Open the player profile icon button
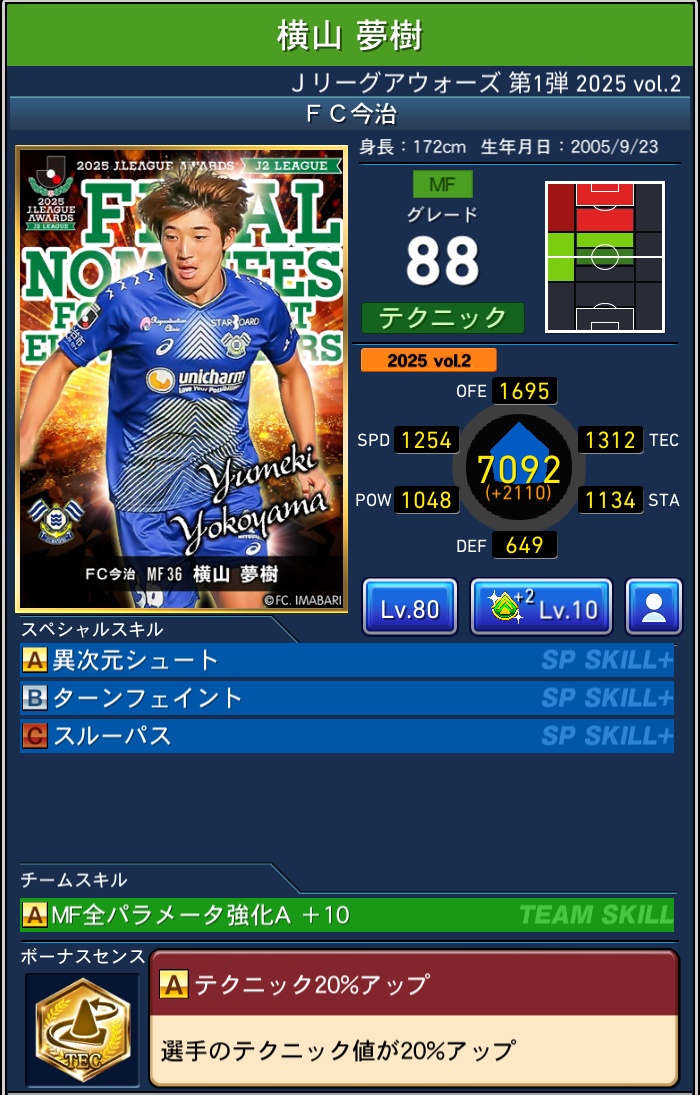Viewport: 700px width, 1095px height. tap(653, 607)
